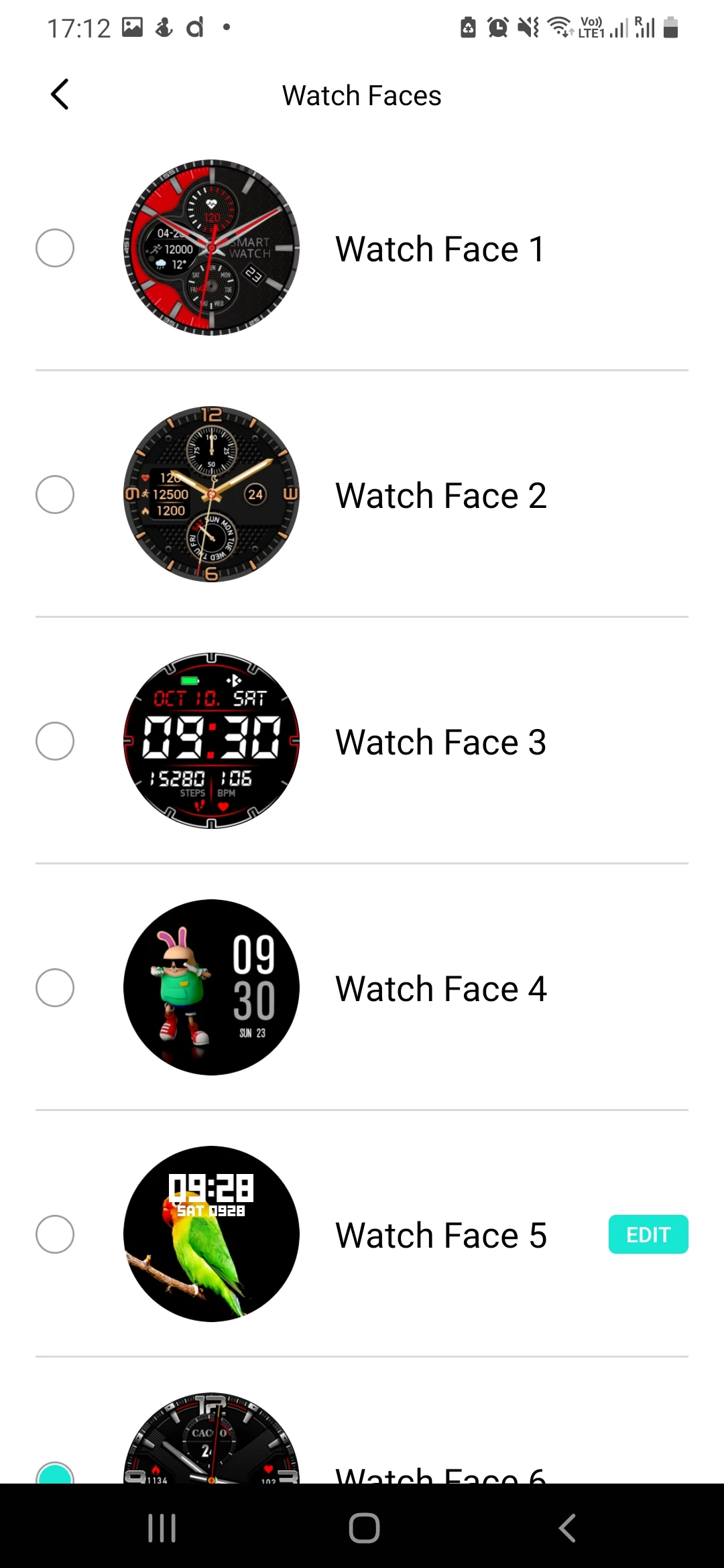Open recent apps from navigation bar
Screen dimensions: 724x1568
162,1528
